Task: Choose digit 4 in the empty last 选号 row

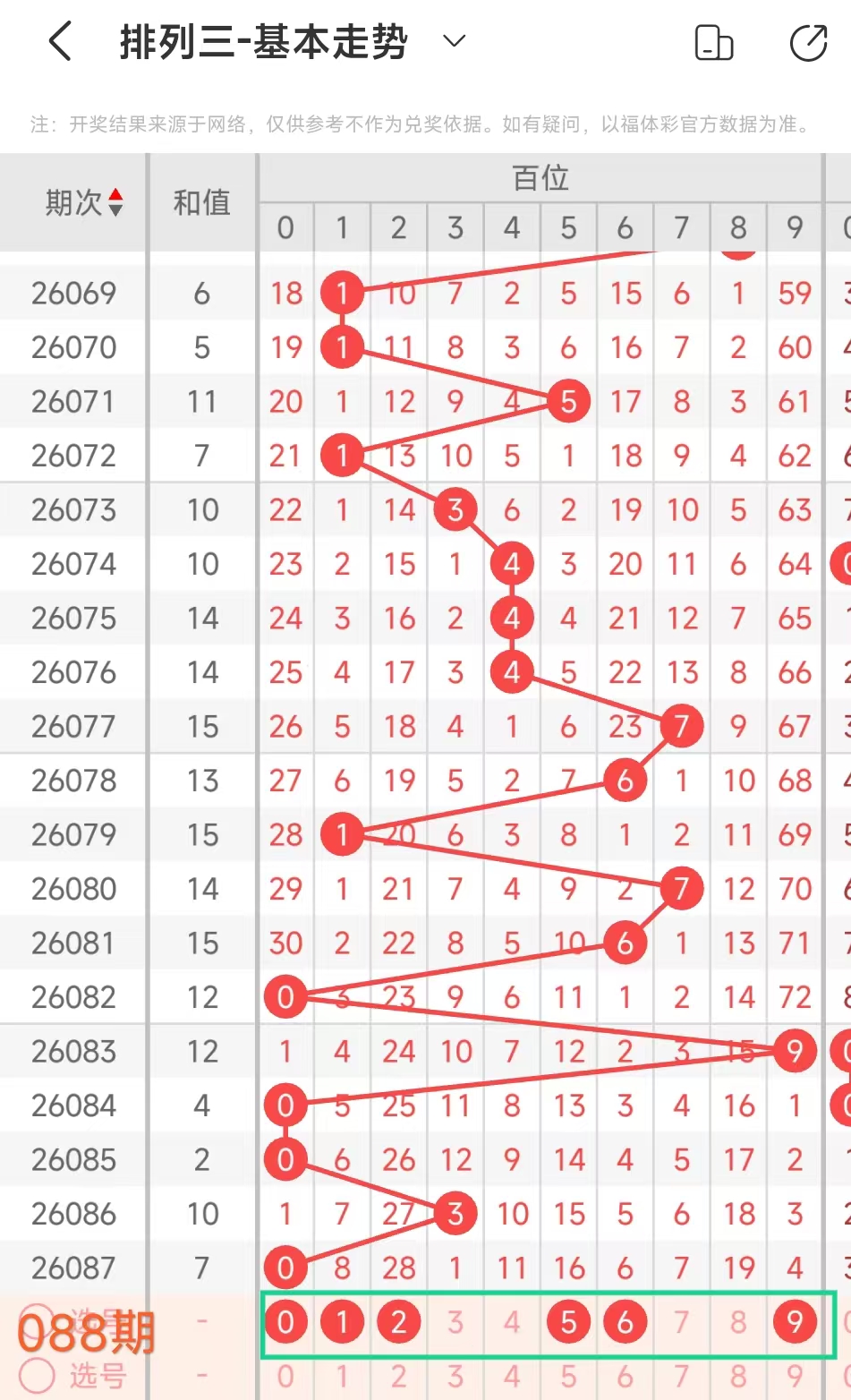Action: click(512, 1376)
